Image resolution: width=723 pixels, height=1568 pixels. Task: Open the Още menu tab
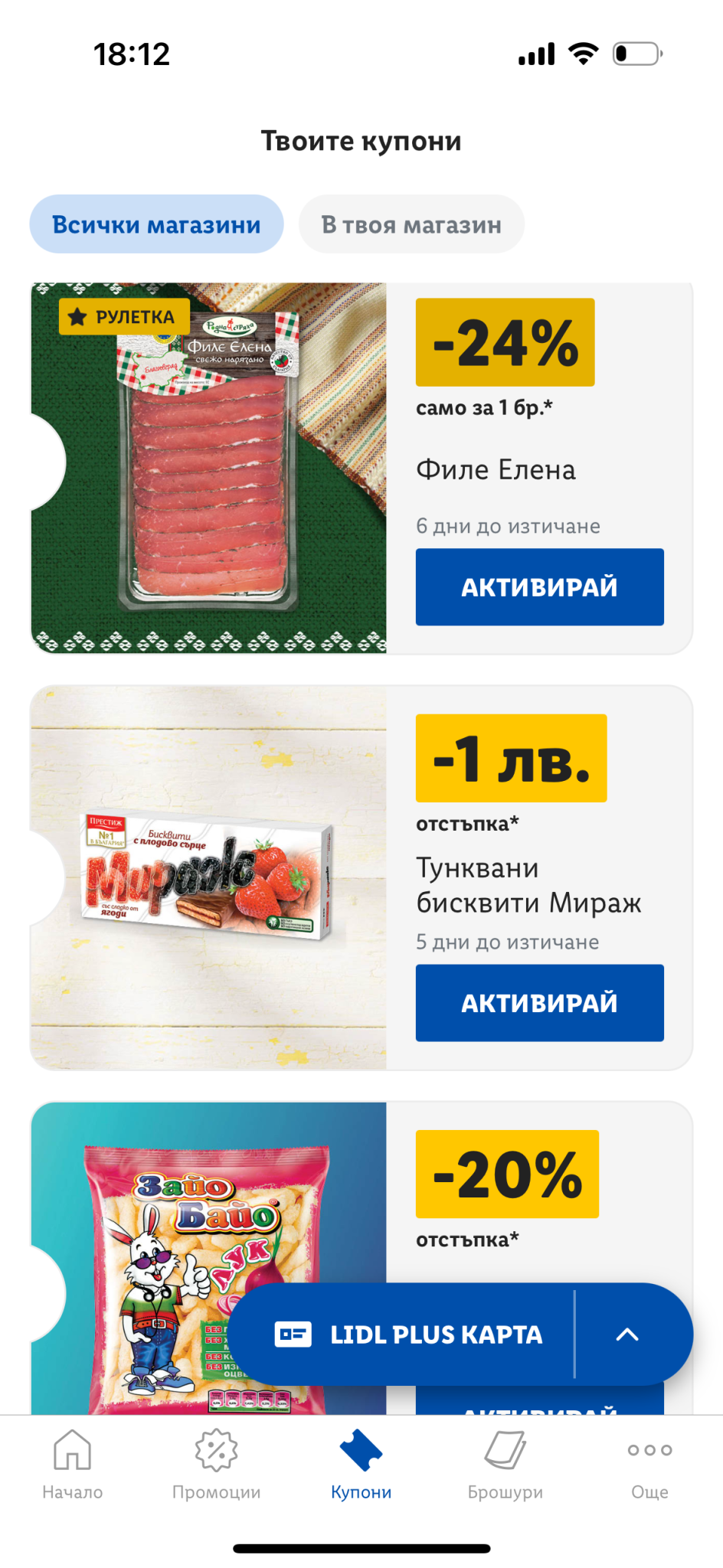click(x=649, y=1465)
